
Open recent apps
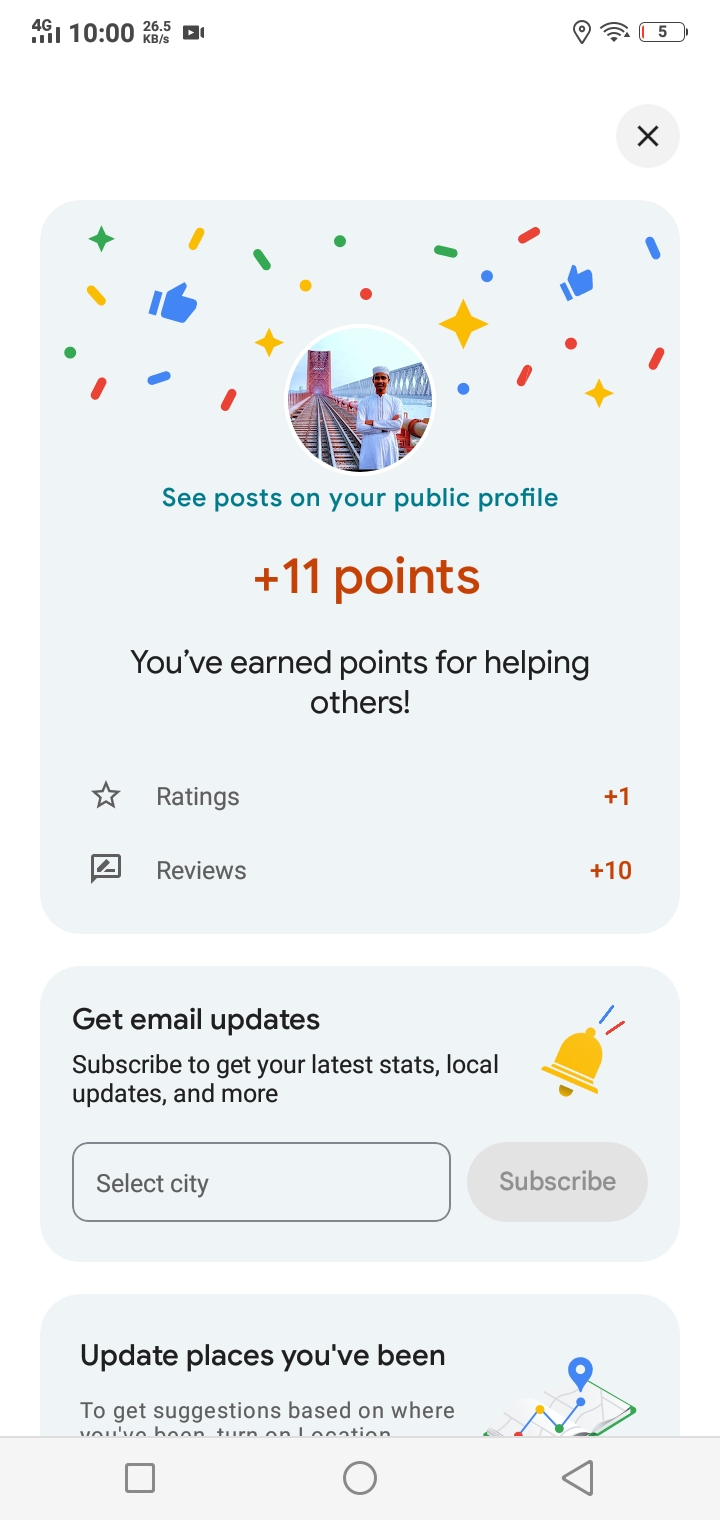(x=140, y=1477)
